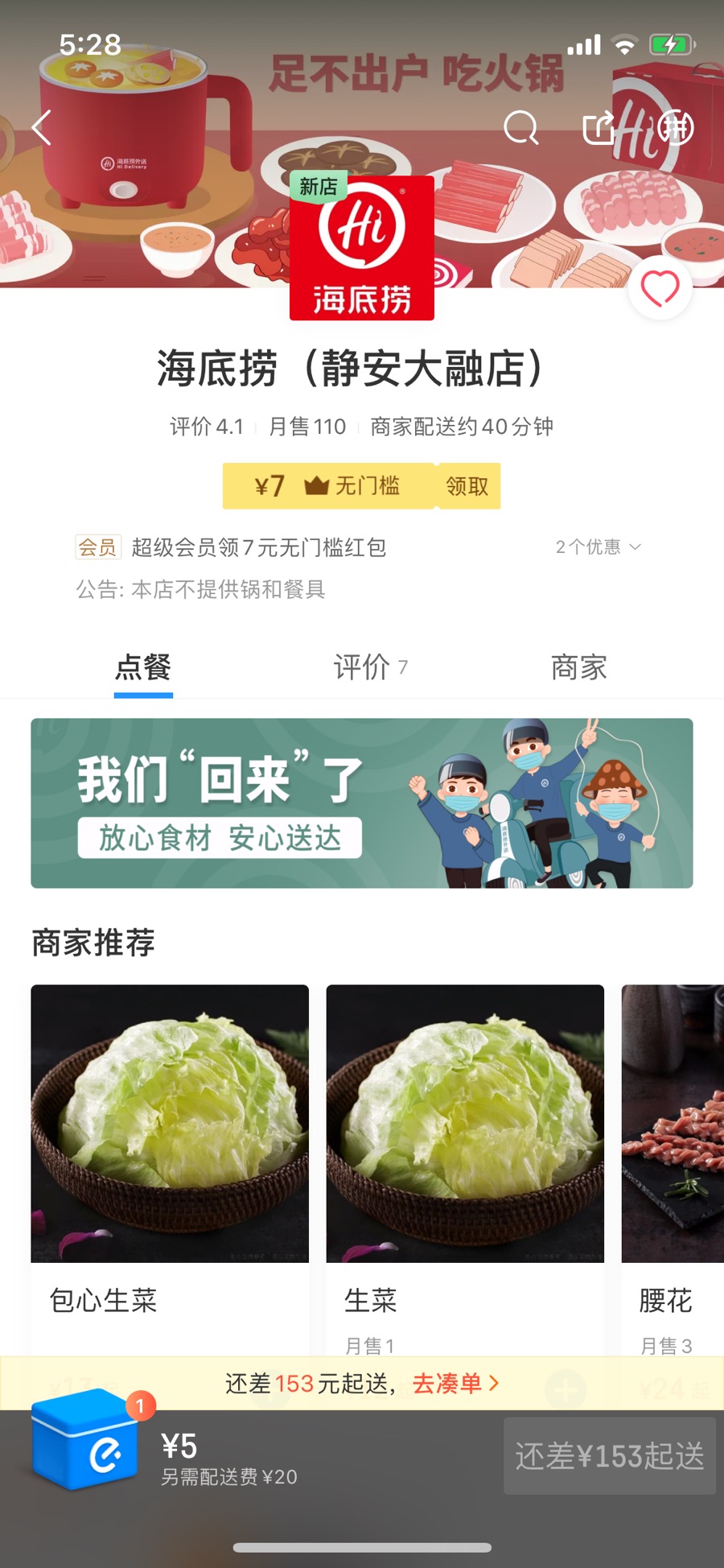Favorite the store with the heart
This screenshot has width=724, height=1568.
point(660,289)
